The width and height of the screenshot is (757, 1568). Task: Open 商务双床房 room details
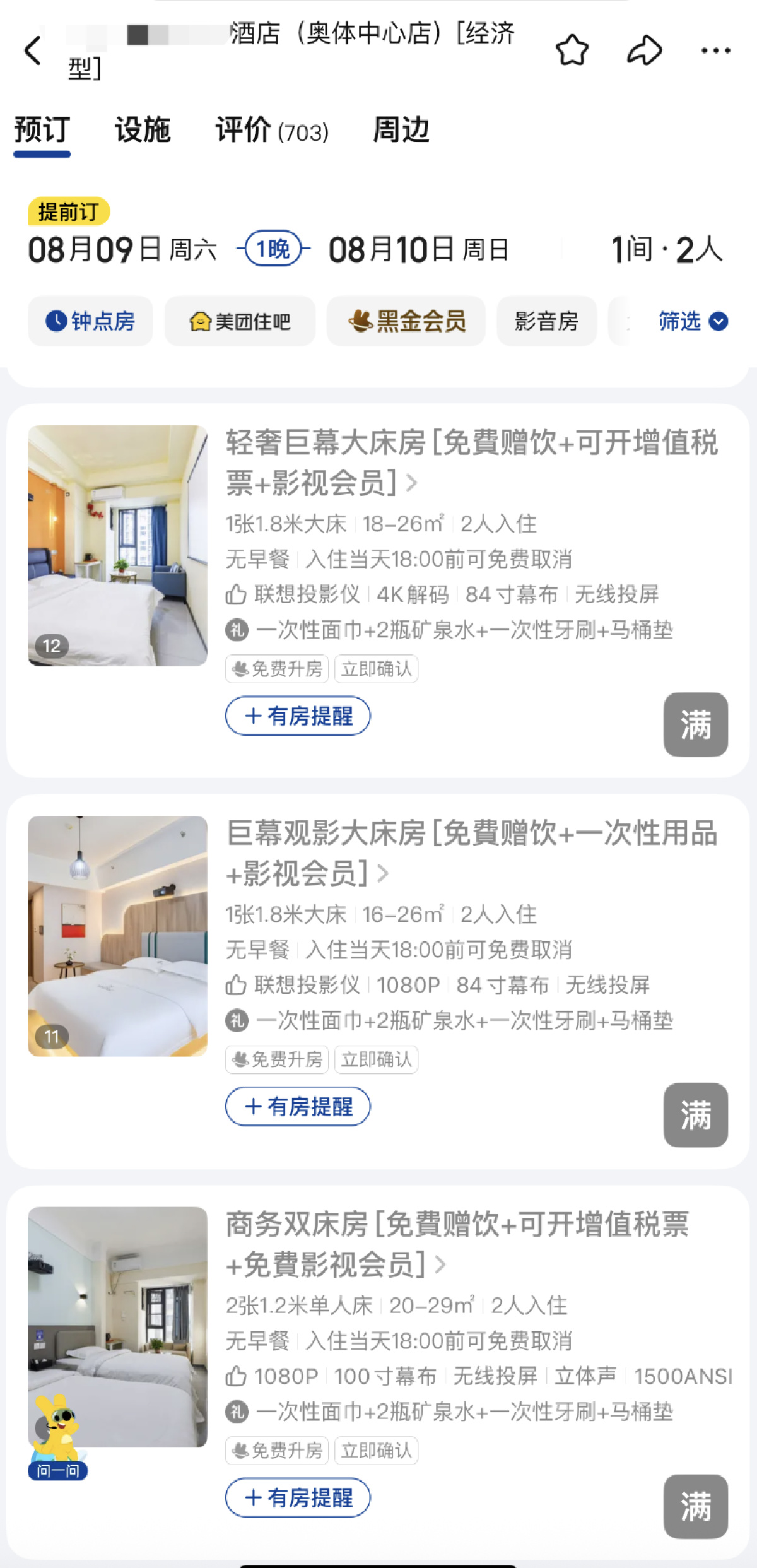tap(458, 1244)
